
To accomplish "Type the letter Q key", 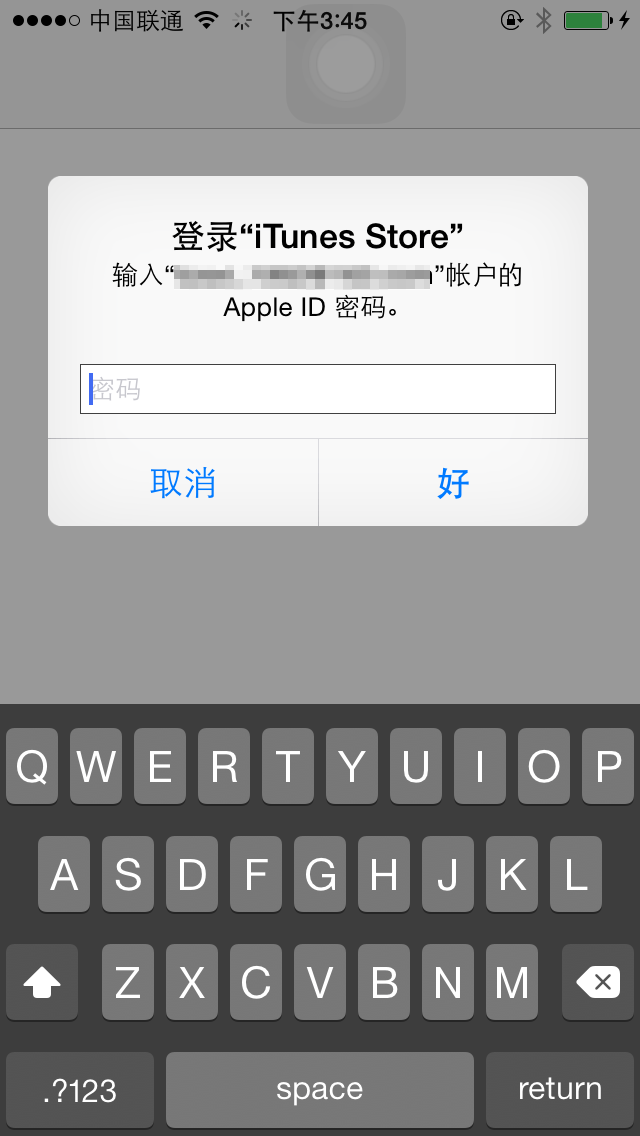I will click(32, 767).
